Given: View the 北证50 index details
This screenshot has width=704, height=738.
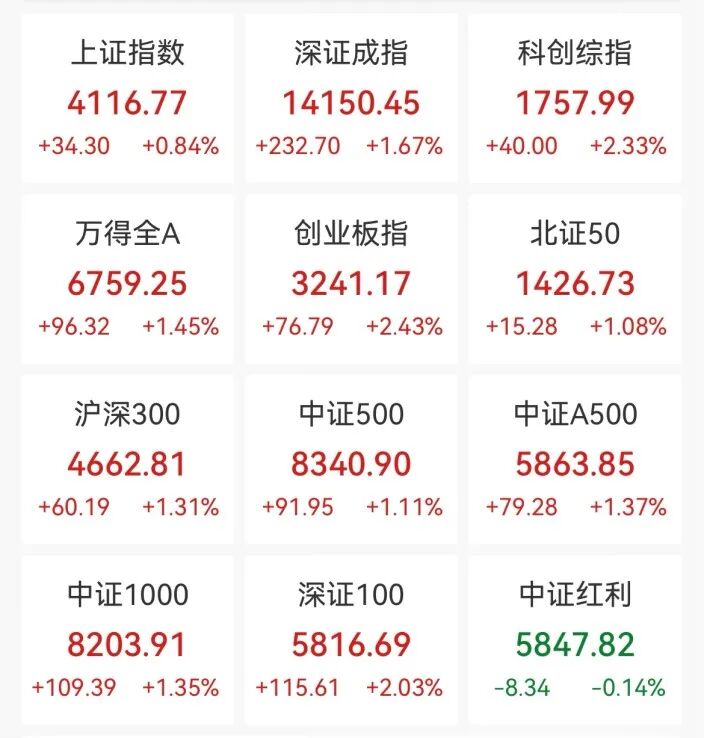Looking at the screenshot, I should pos(575,279).
